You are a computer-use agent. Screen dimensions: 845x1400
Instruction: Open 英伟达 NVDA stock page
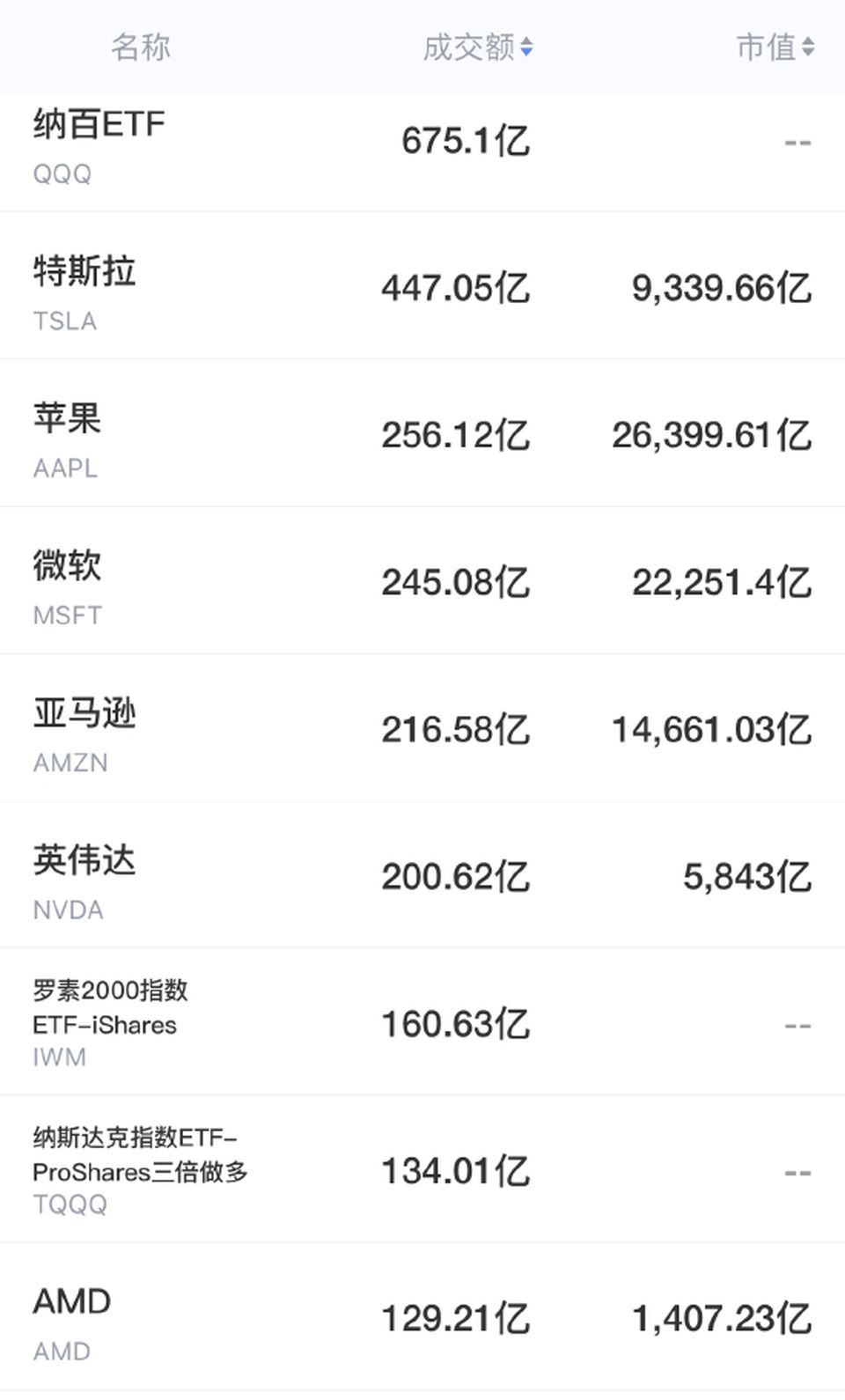click(x=422, y=875)
